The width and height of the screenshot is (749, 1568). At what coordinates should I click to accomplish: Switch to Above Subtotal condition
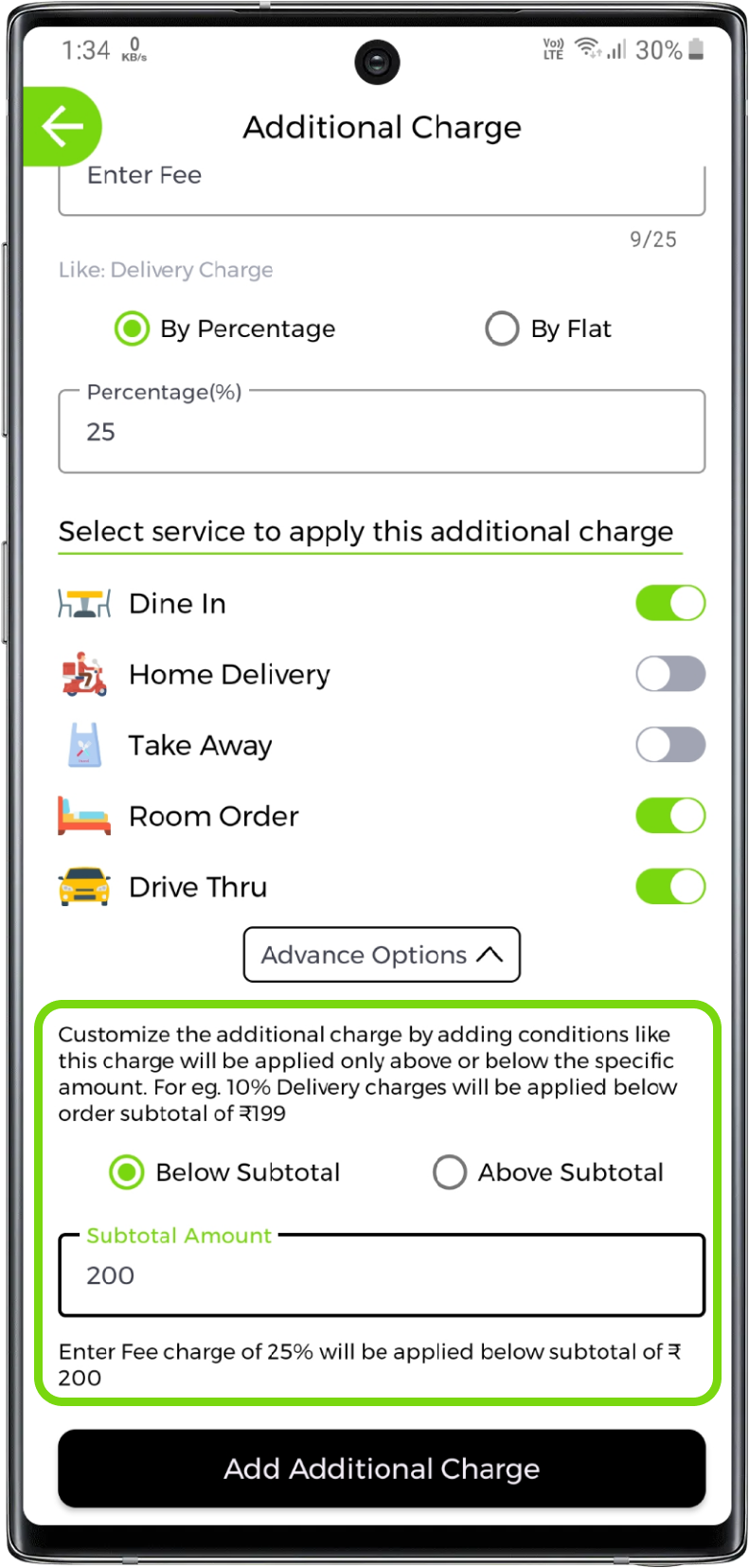coord(450,1172)
